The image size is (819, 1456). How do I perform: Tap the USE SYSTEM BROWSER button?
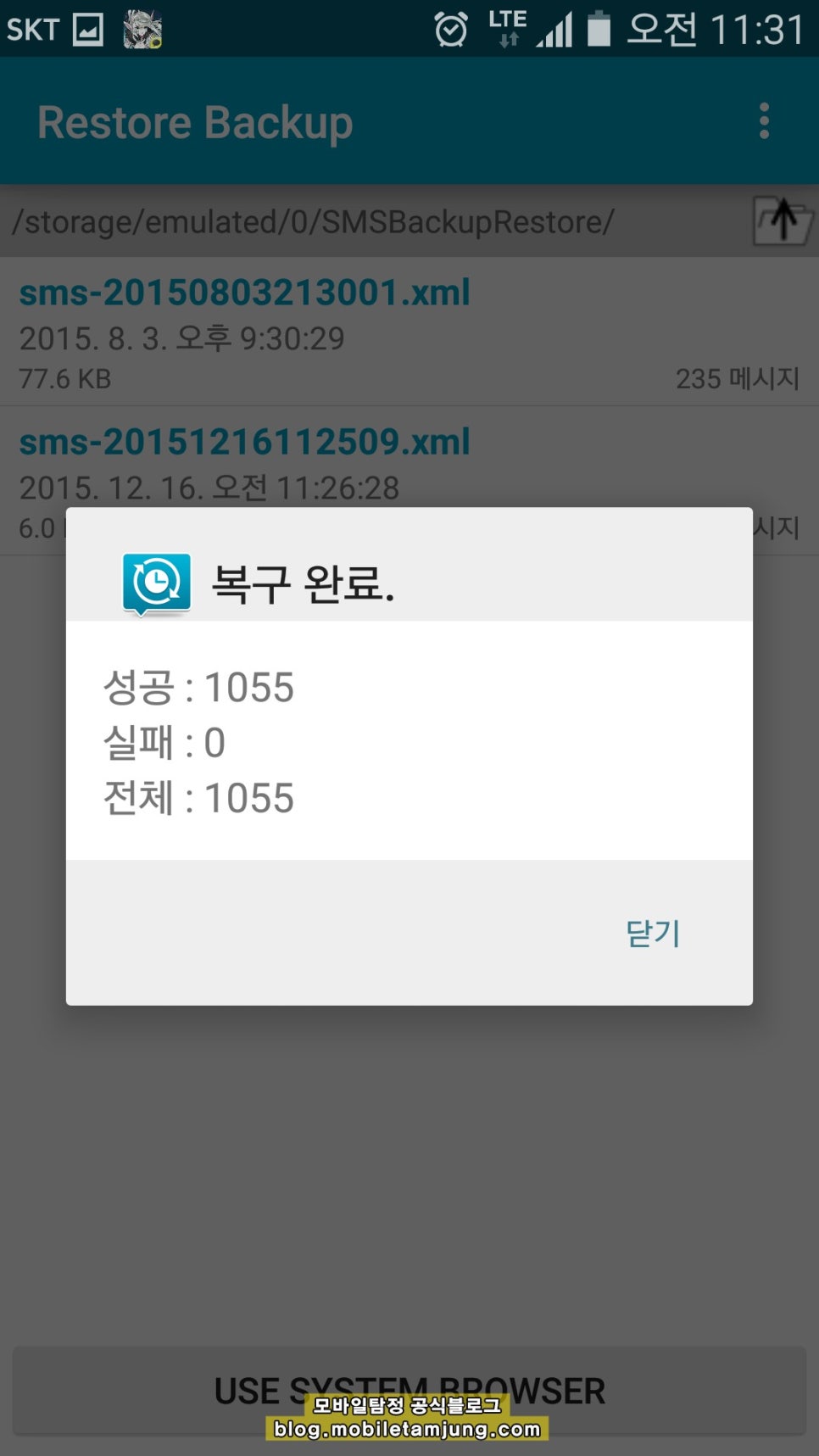(409, 1390)
